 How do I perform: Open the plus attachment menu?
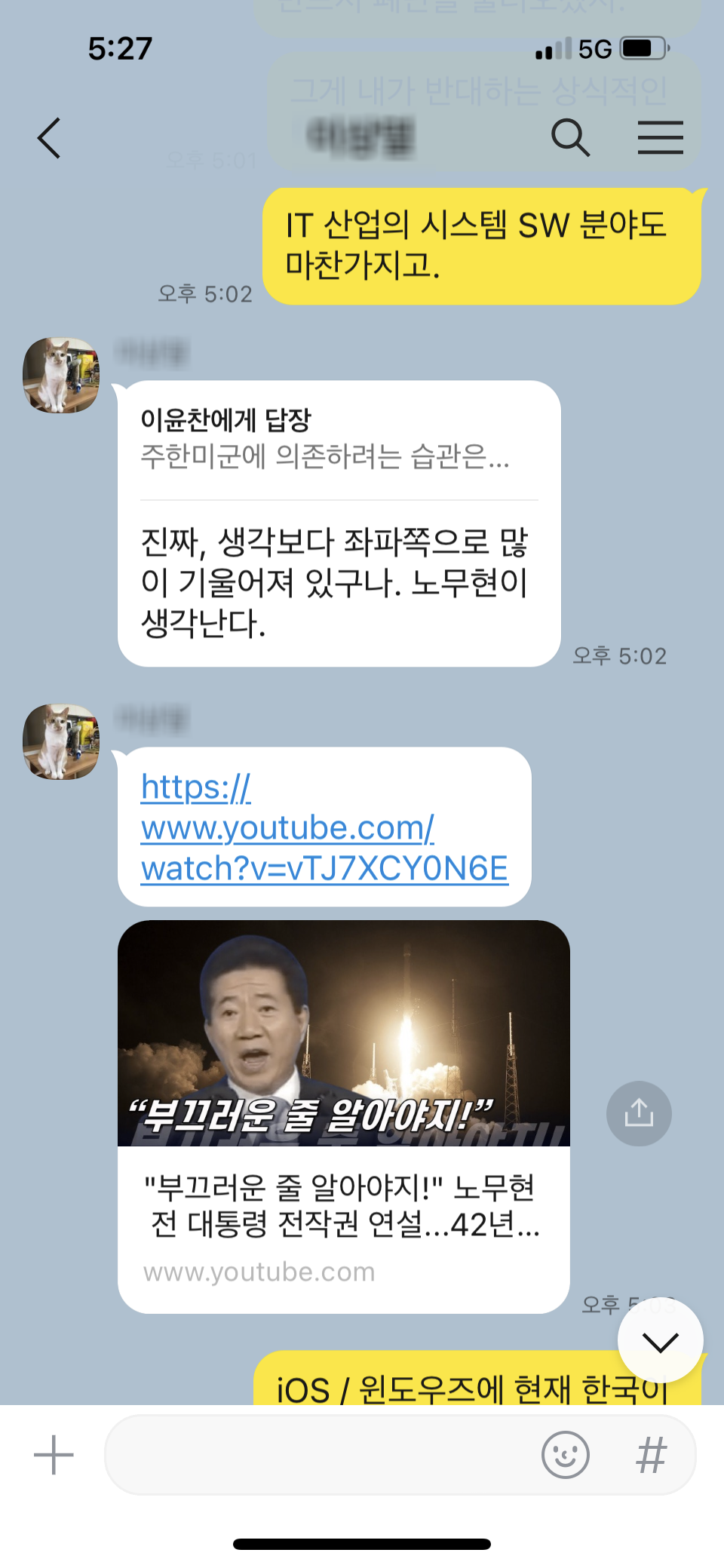(54, 1455)
